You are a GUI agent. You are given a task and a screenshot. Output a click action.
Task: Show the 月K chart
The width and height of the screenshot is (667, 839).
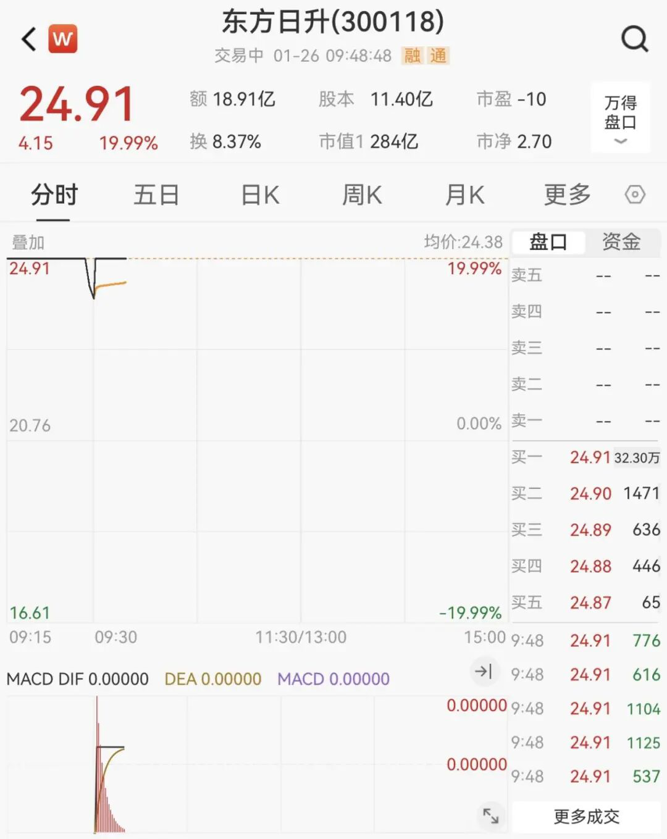click(464, 194)
